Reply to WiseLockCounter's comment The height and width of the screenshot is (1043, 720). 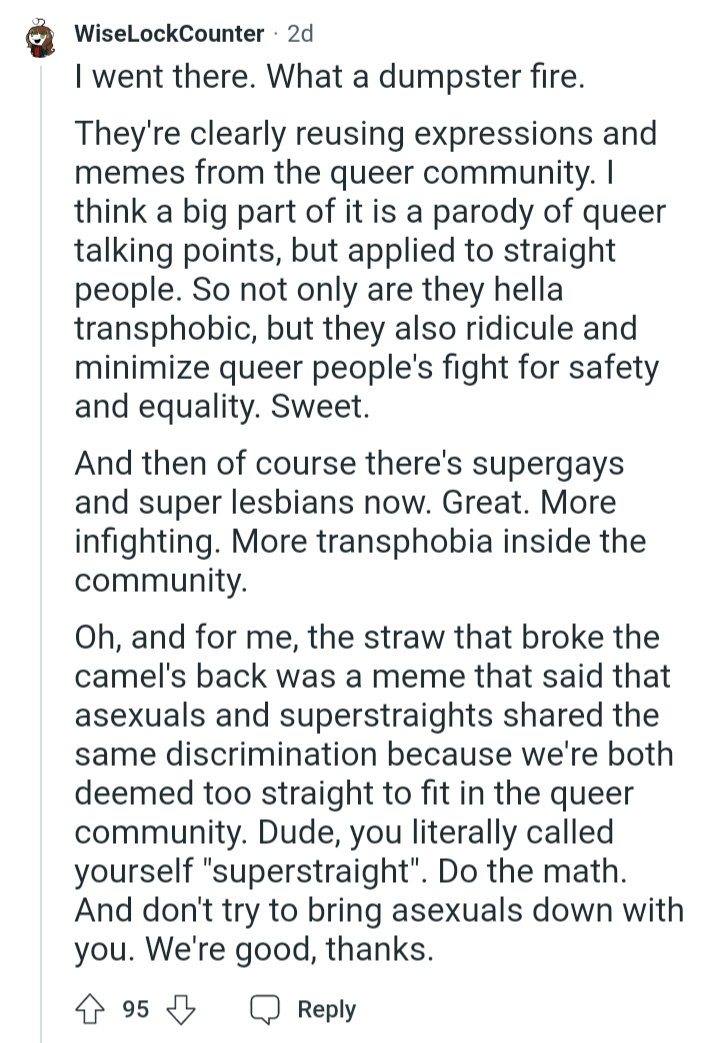pyautogui.click(x=303, y=1009)
